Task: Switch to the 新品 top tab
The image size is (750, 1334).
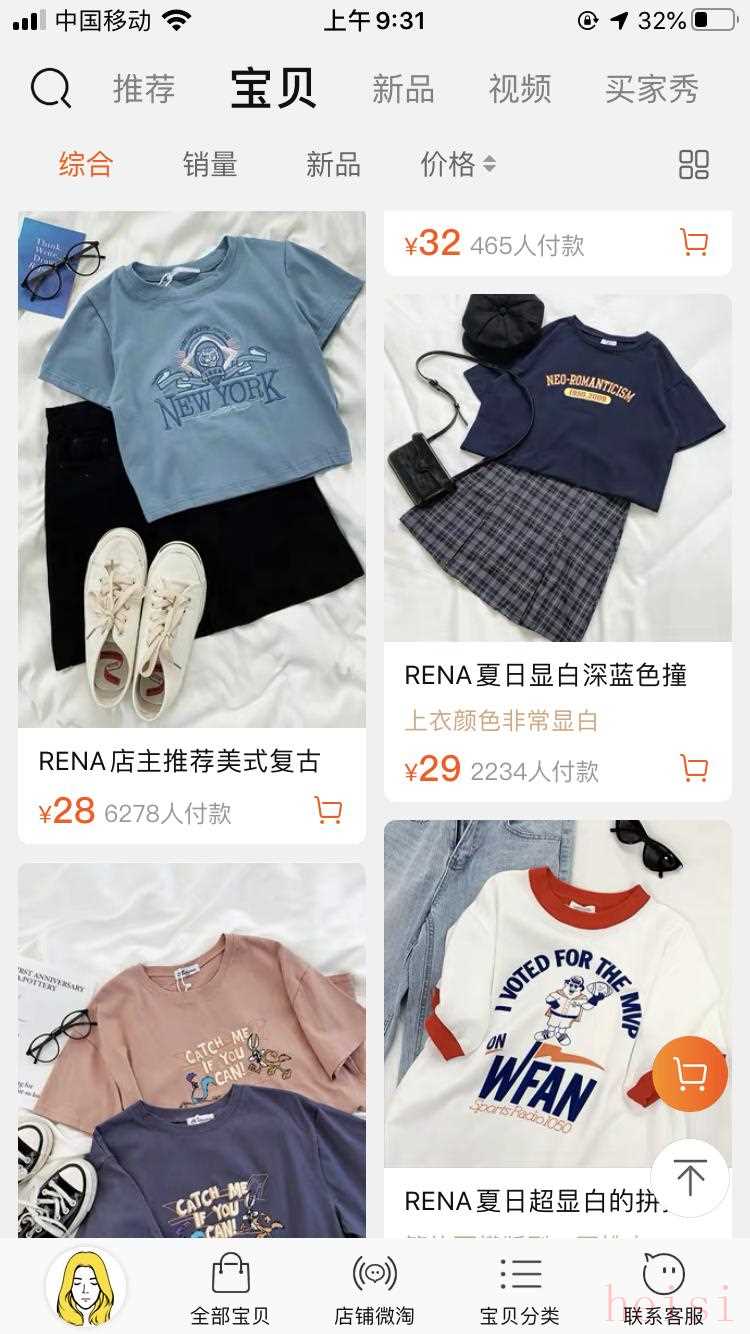Action: coord(403,90)
